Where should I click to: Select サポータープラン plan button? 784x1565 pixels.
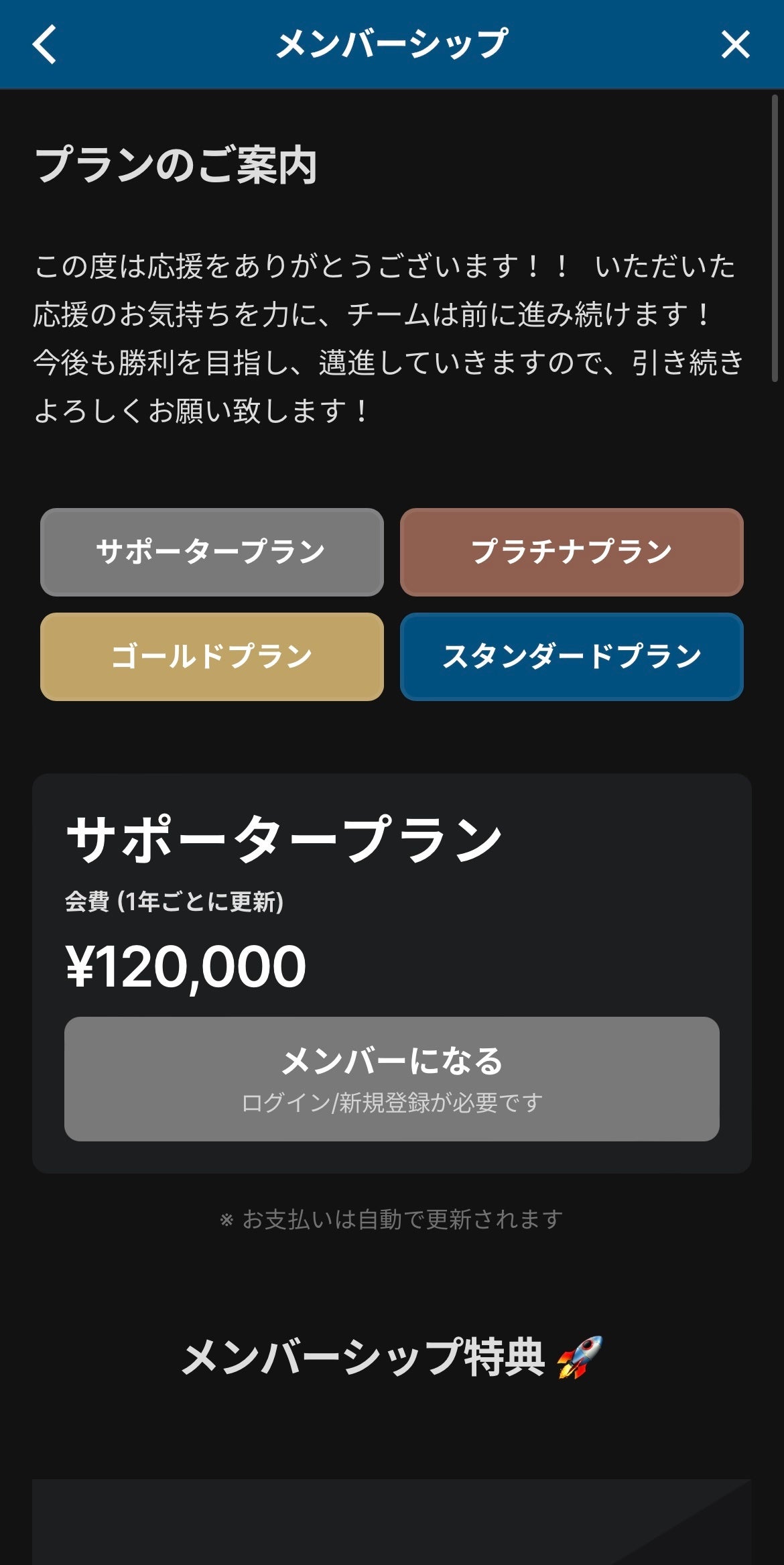[212, 552]
